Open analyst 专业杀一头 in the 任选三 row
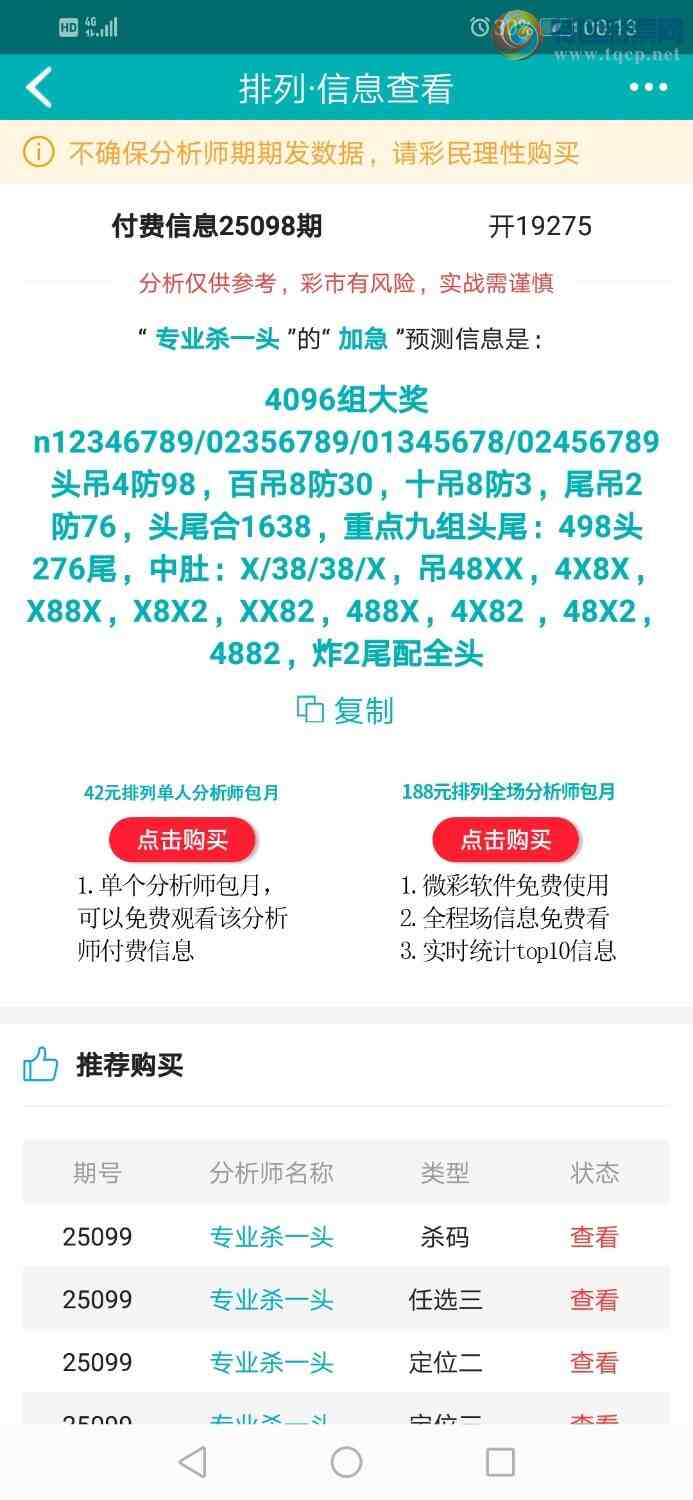 pos(271,1300)
